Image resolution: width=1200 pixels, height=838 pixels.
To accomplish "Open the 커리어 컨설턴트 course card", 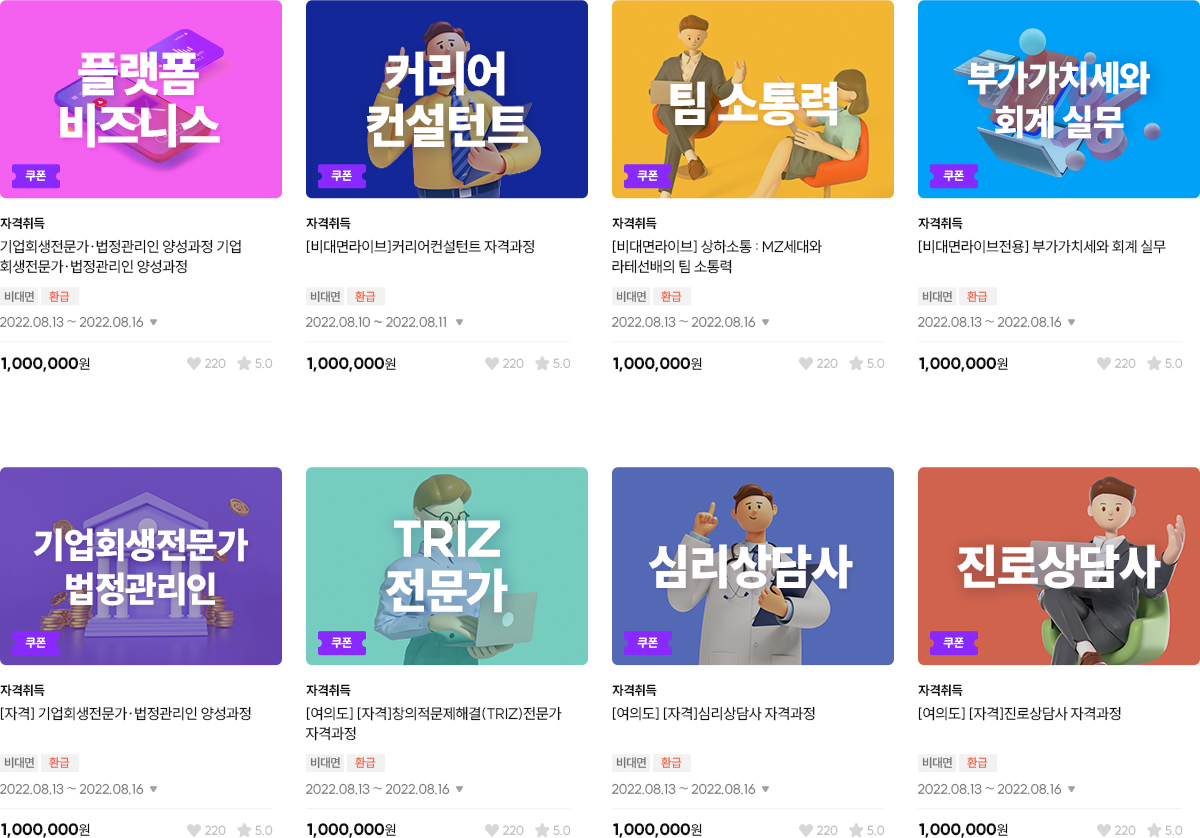I will 446,100.
